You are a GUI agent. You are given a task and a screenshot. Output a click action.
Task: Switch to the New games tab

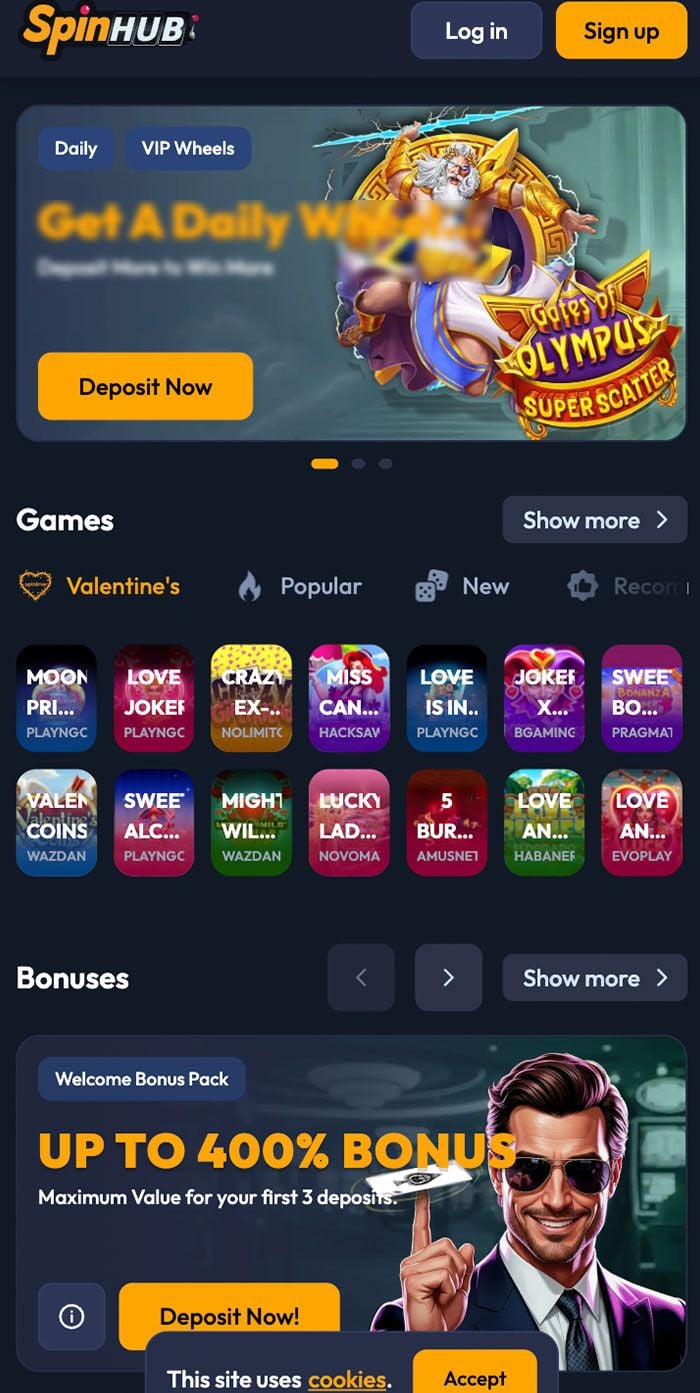pyautogui.click(x=463, y=586)
